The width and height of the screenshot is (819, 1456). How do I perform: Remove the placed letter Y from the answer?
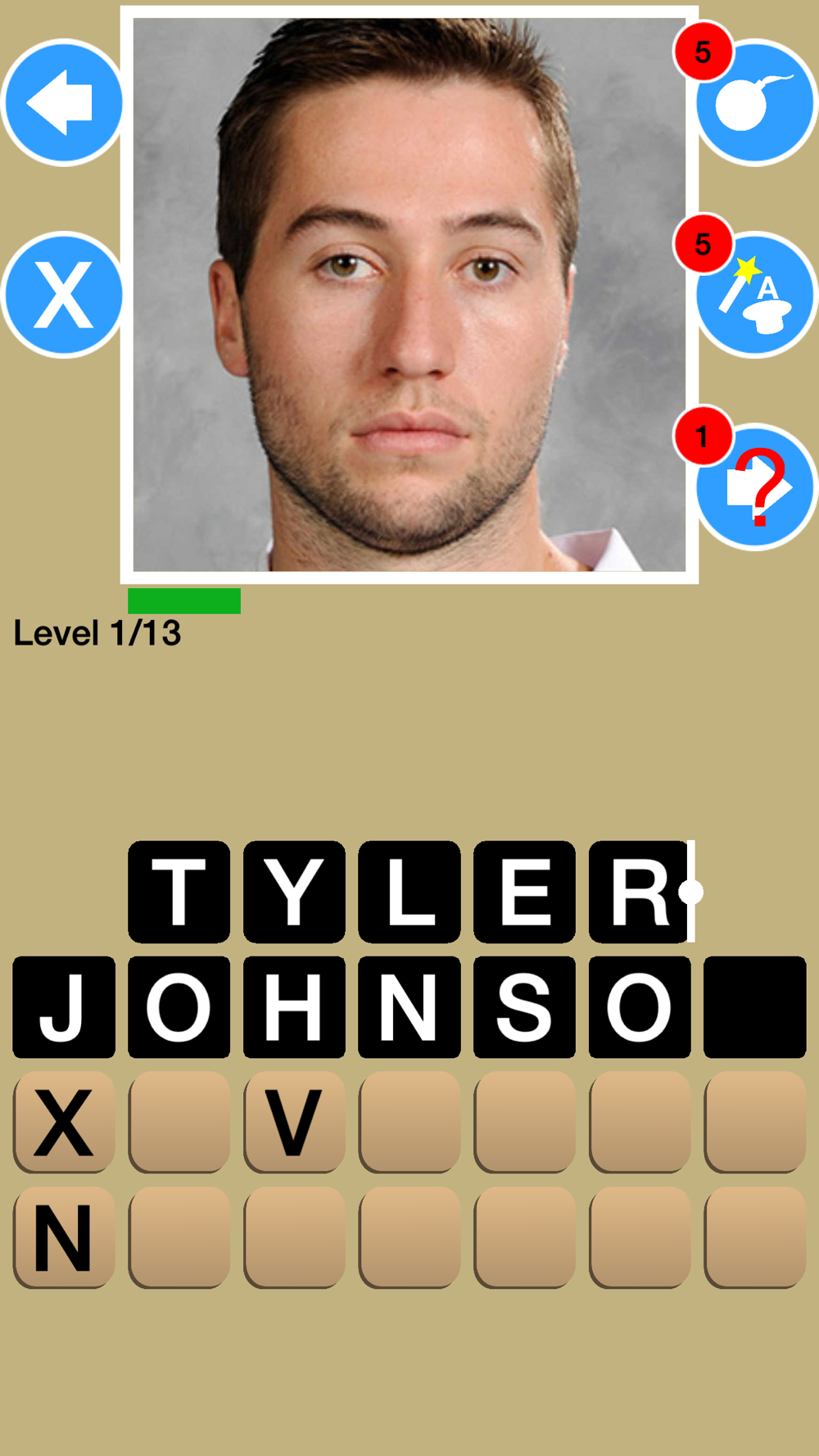(294, 892)
